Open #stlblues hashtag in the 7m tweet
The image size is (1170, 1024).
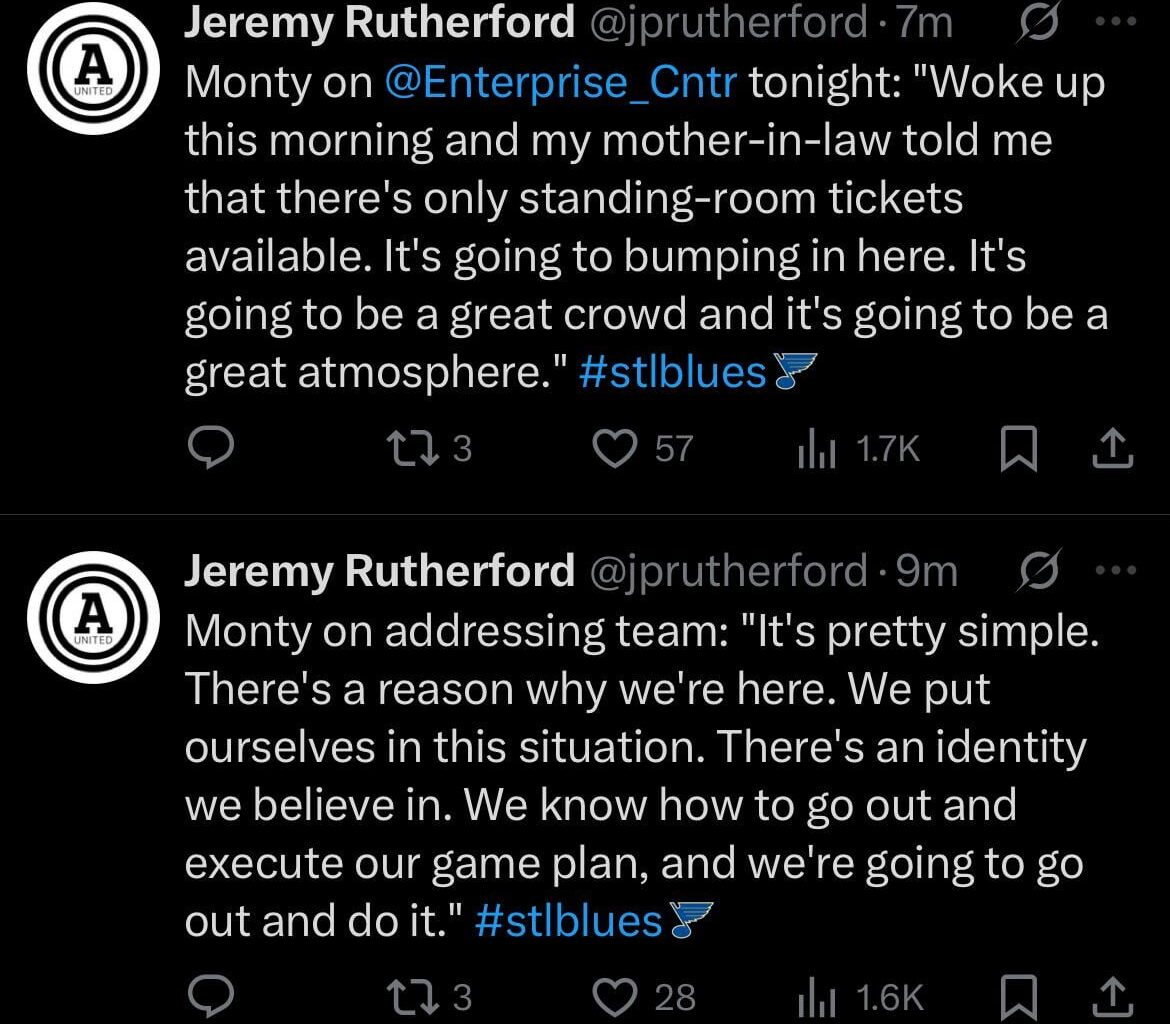pyautogui.click(x=671, y=372)
